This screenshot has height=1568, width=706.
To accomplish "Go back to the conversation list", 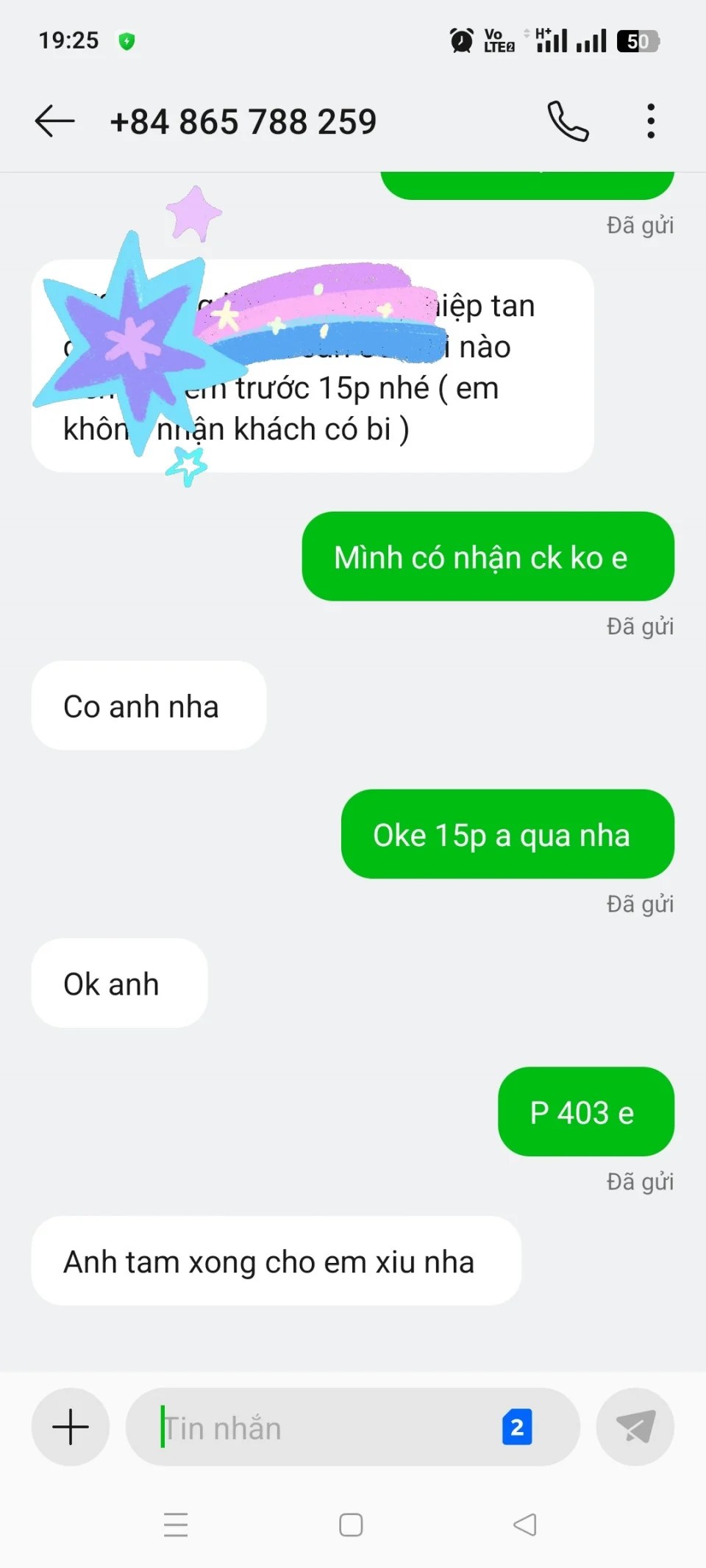I will click(x=54, y=121).
